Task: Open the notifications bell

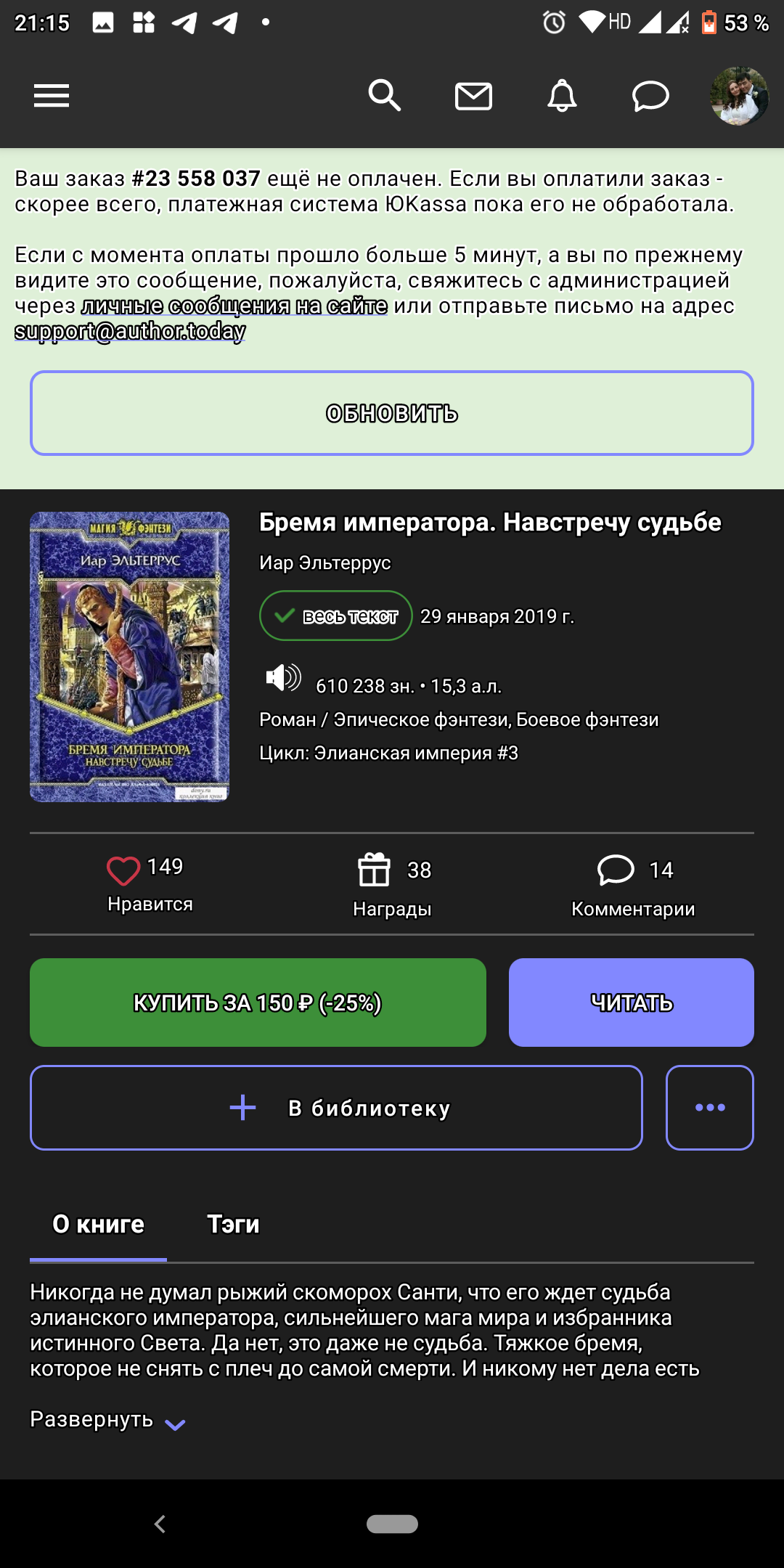Action: 562,96
